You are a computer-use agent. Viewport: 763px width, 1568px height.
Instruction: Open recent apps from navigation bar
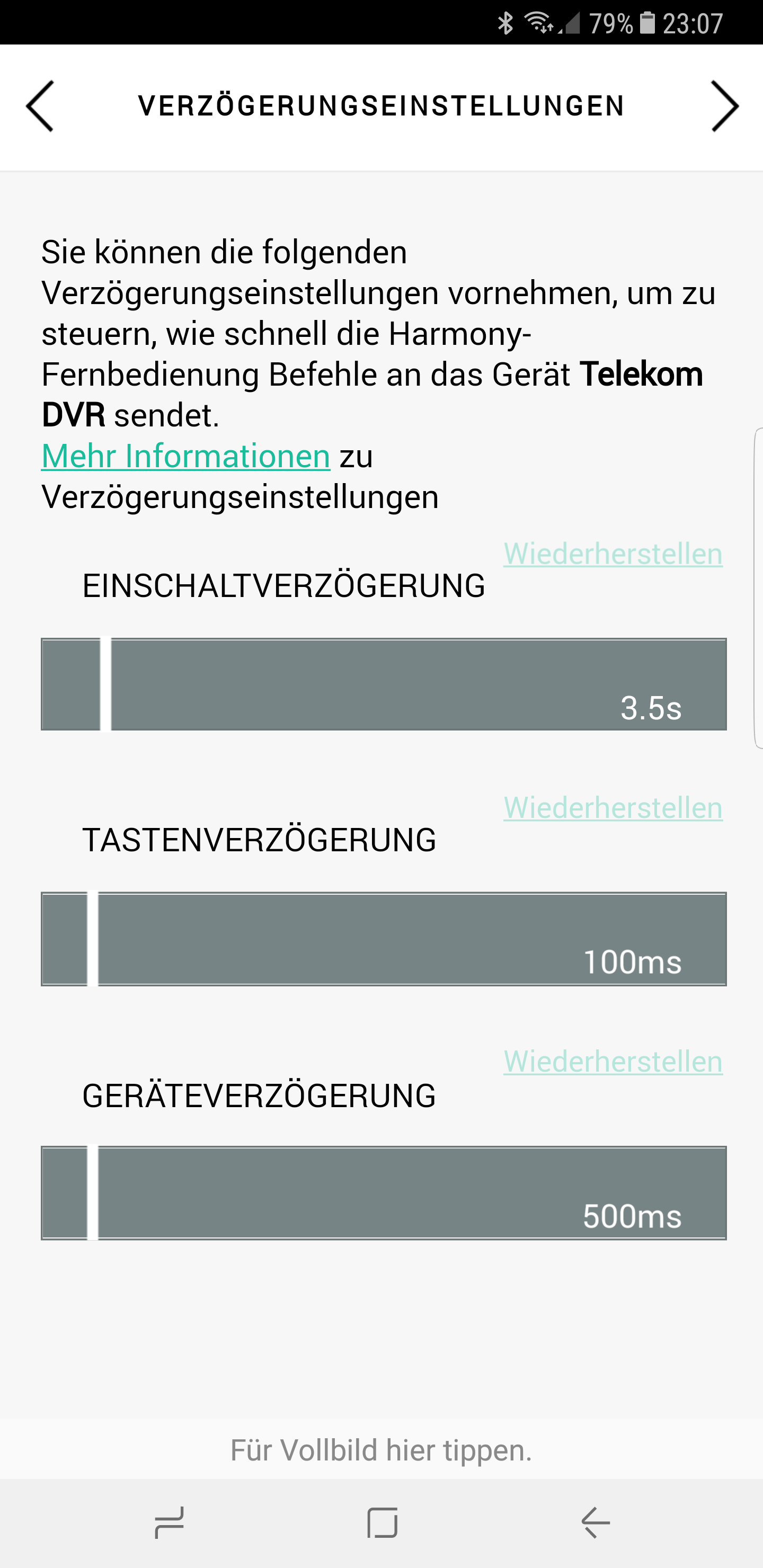click(169, 1523)
